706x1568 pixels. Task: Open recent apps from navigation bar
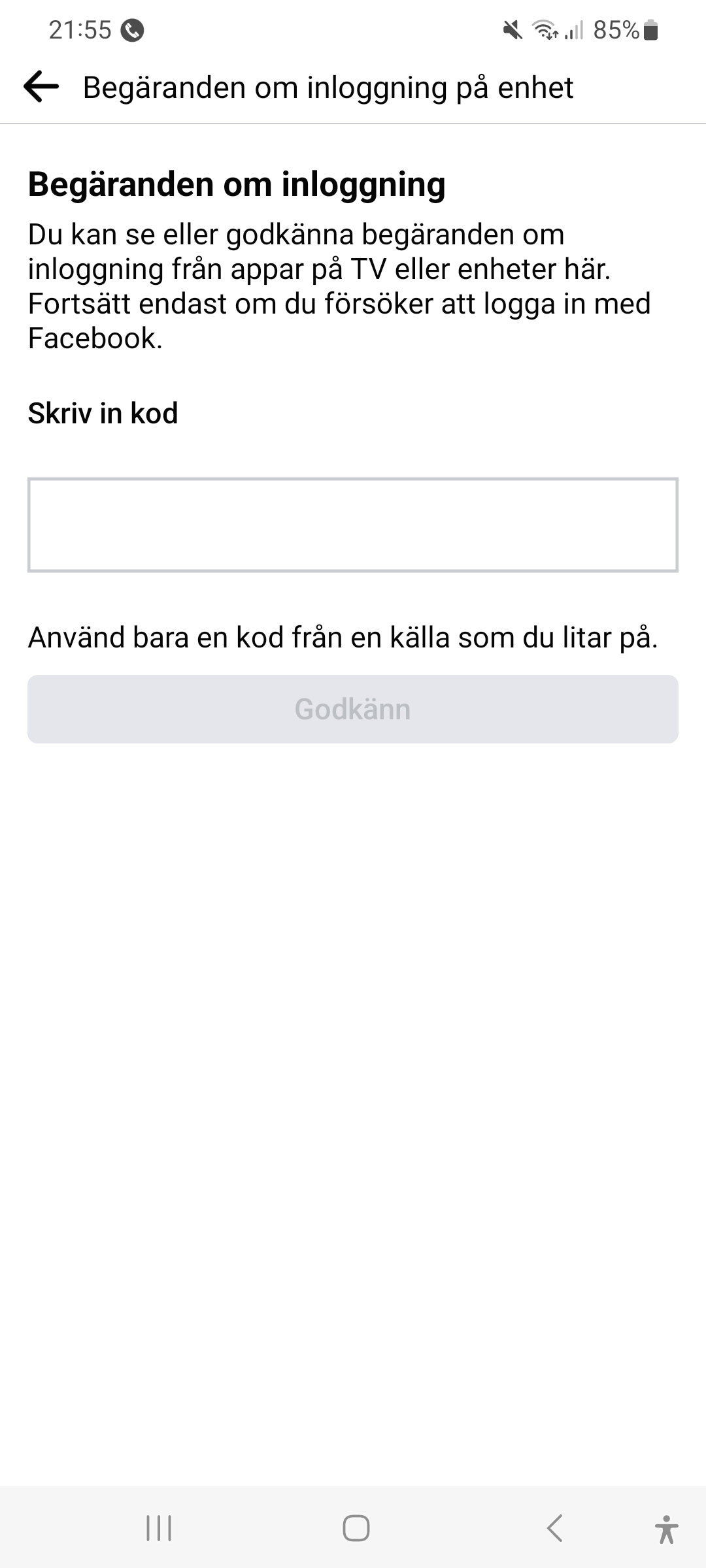click(159, 1528)
